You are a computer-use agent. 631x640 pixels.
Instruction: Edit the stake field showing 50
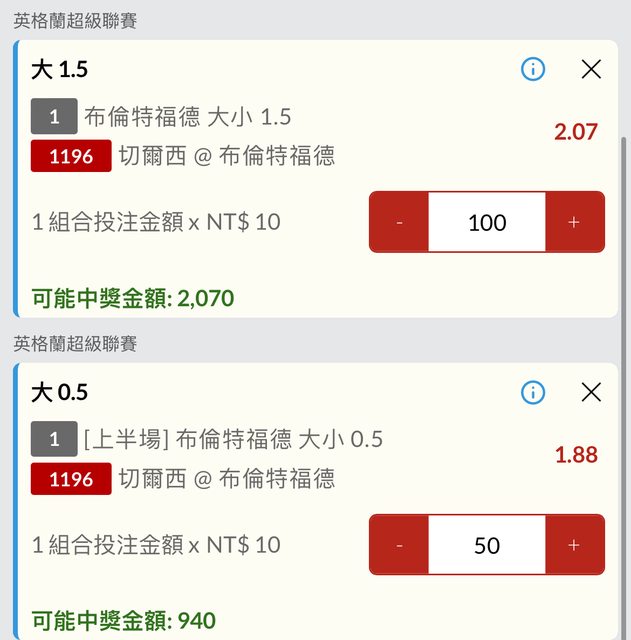487,545
